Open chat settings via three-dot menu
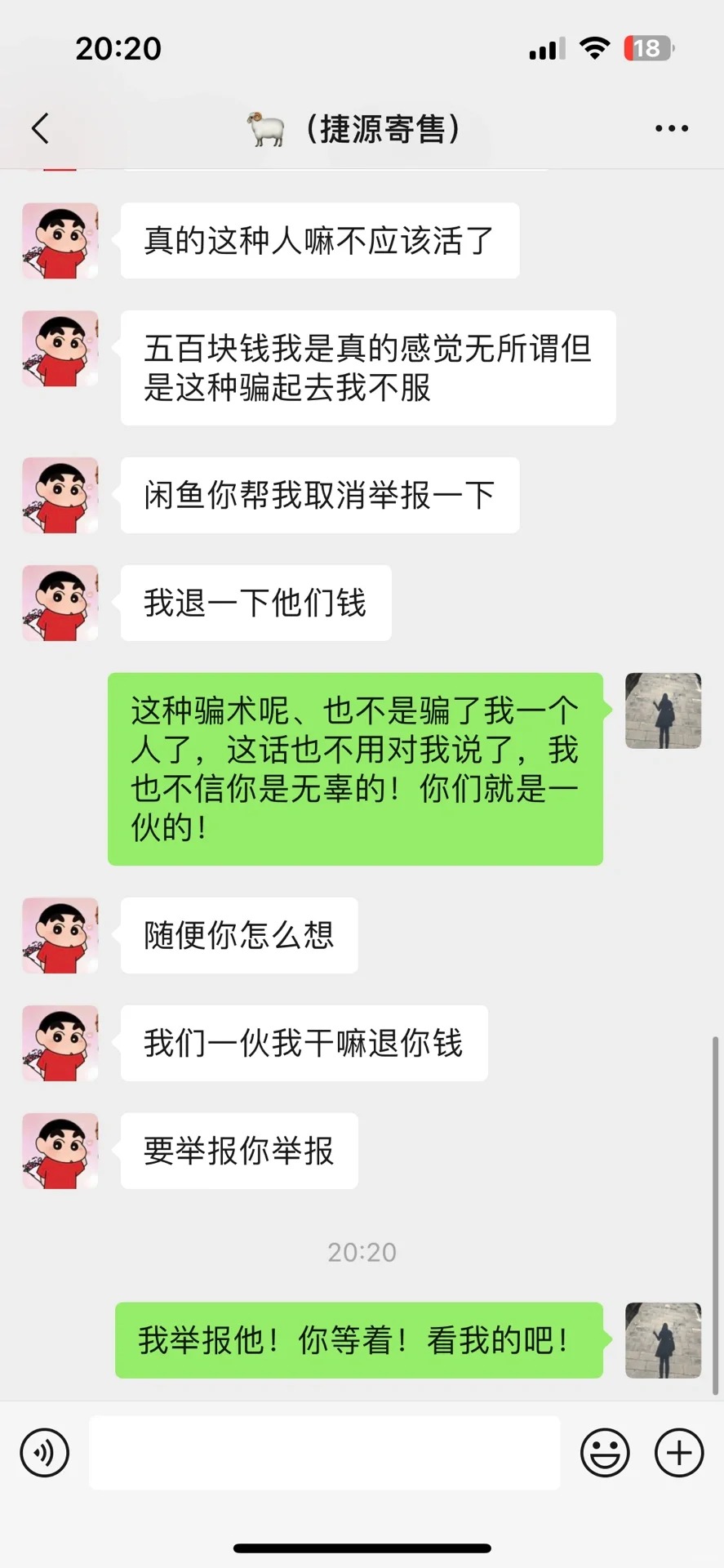The width and height of the screenshot is (724, 1568). pos(672,128)
